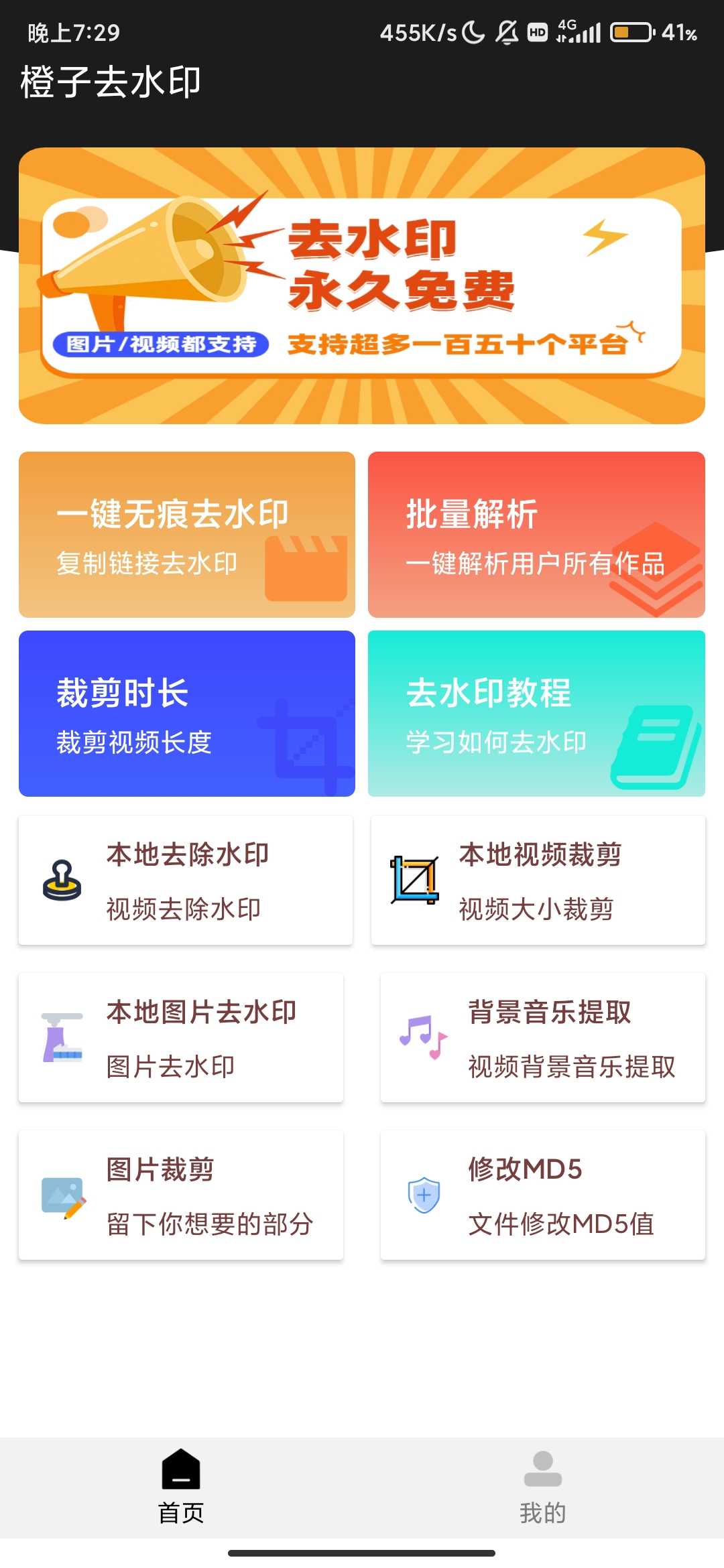Choose 本地图片去水印

pyautogui.click(x=181, y=1038)
